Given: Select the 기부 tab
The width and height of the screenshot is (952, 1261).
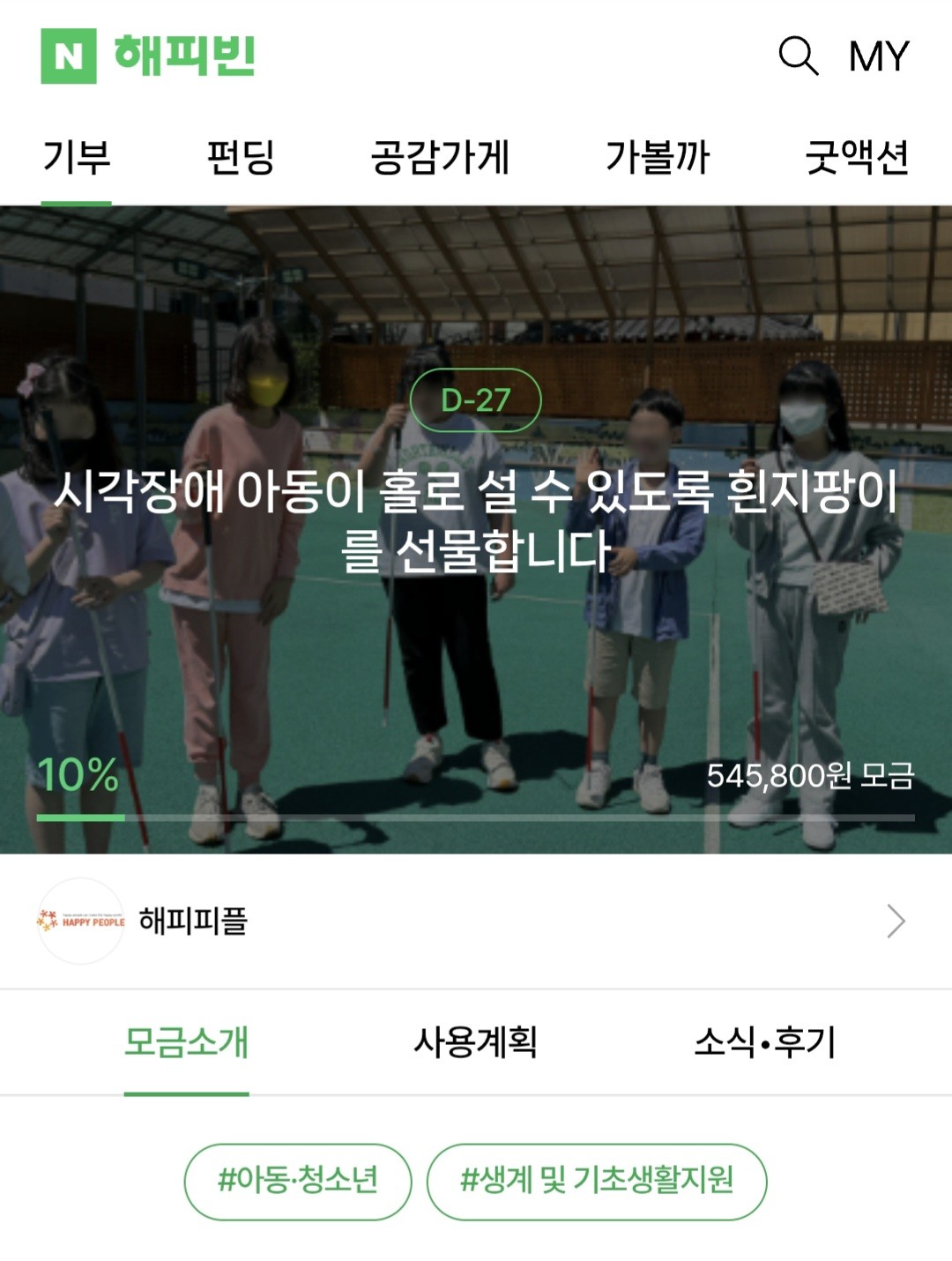Looking at the screenshot, I should point(77,158).
